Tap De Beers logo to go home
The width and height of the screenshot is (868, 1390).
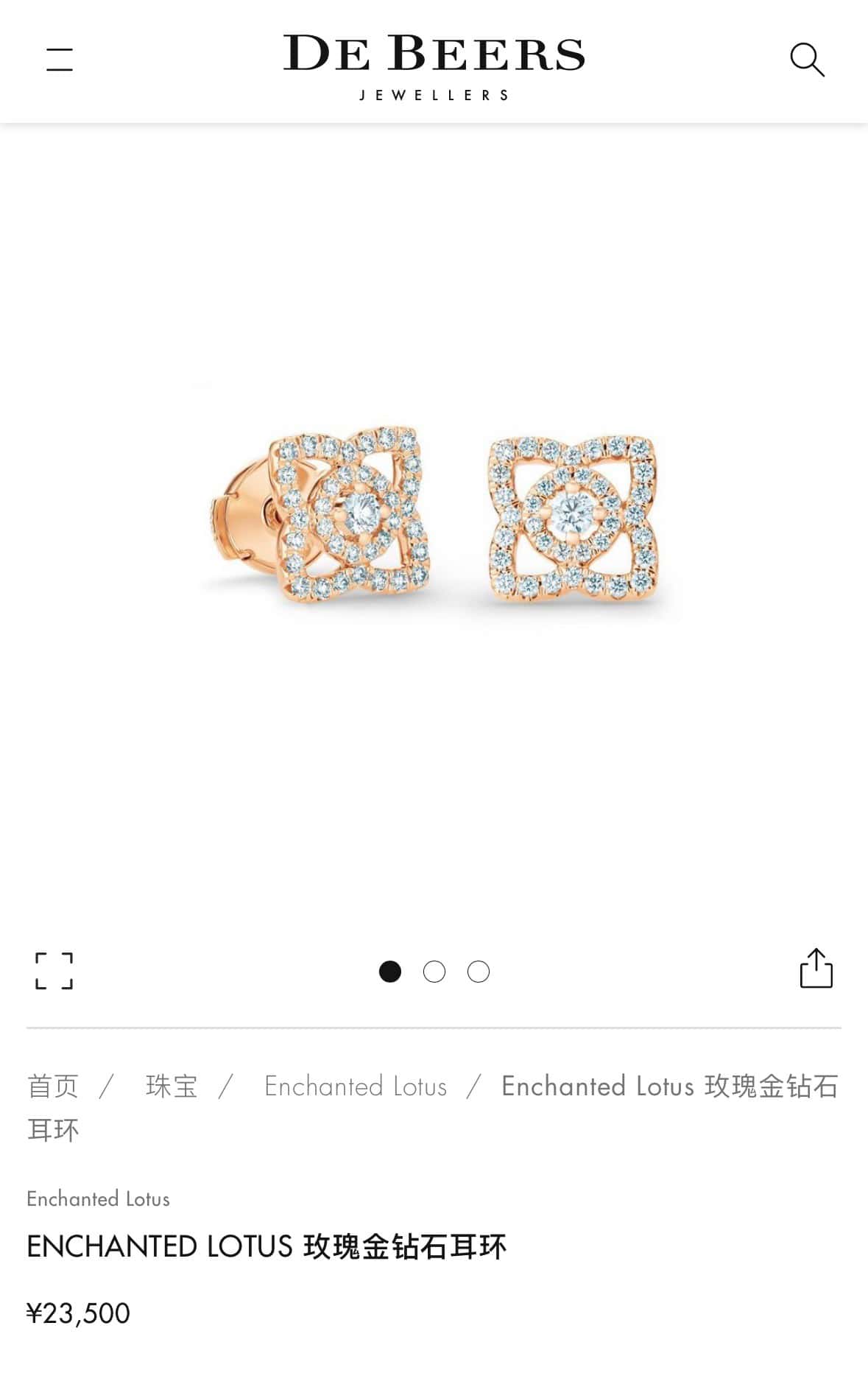click(x=434, y=66)
